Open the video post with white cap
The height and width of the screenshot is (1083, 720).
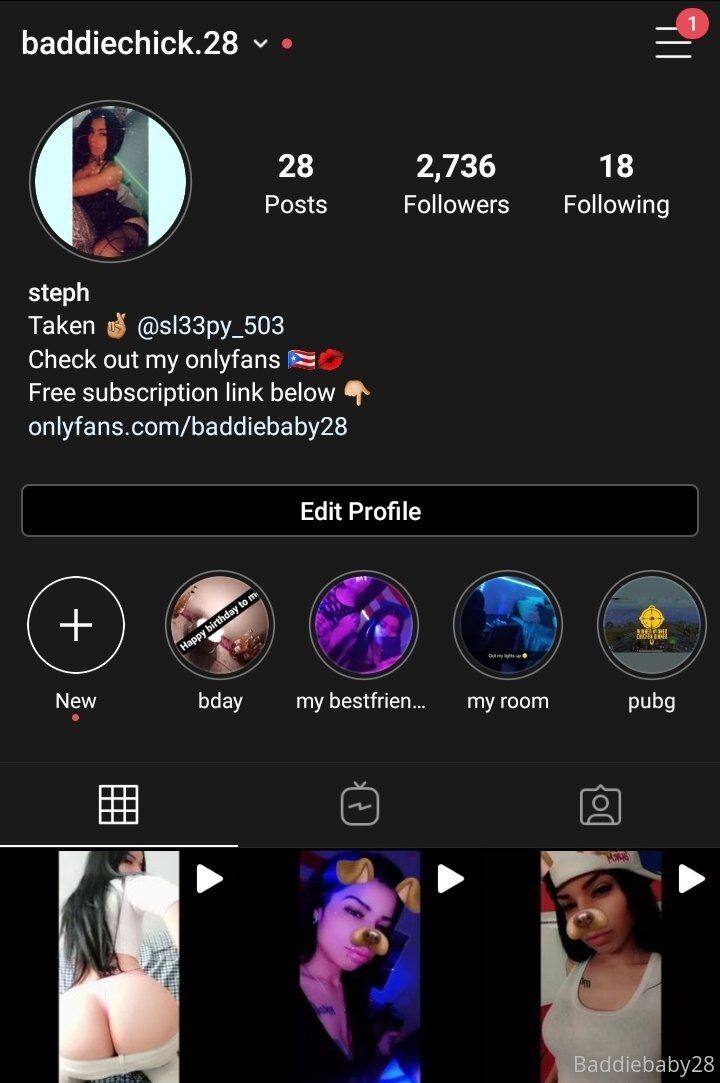pos(601,965)
